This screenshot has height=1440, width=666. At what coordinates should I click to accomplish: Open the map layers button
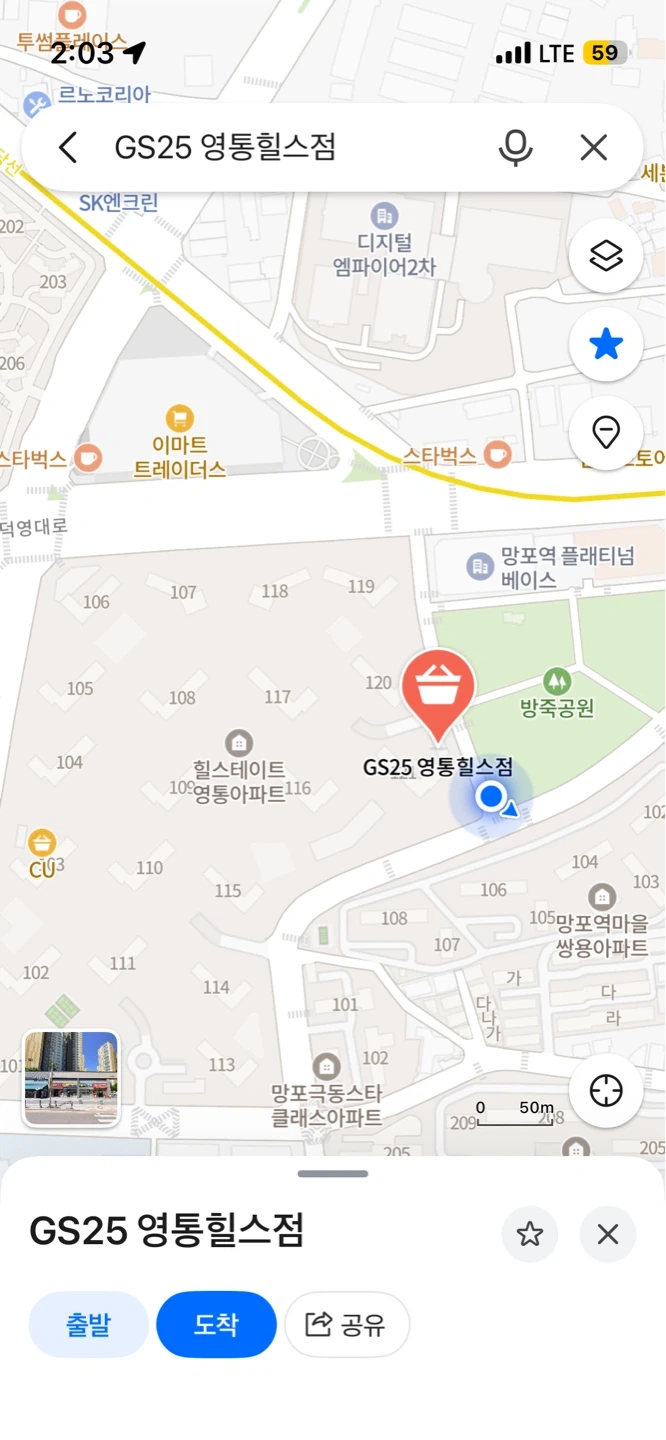(606, 256)
